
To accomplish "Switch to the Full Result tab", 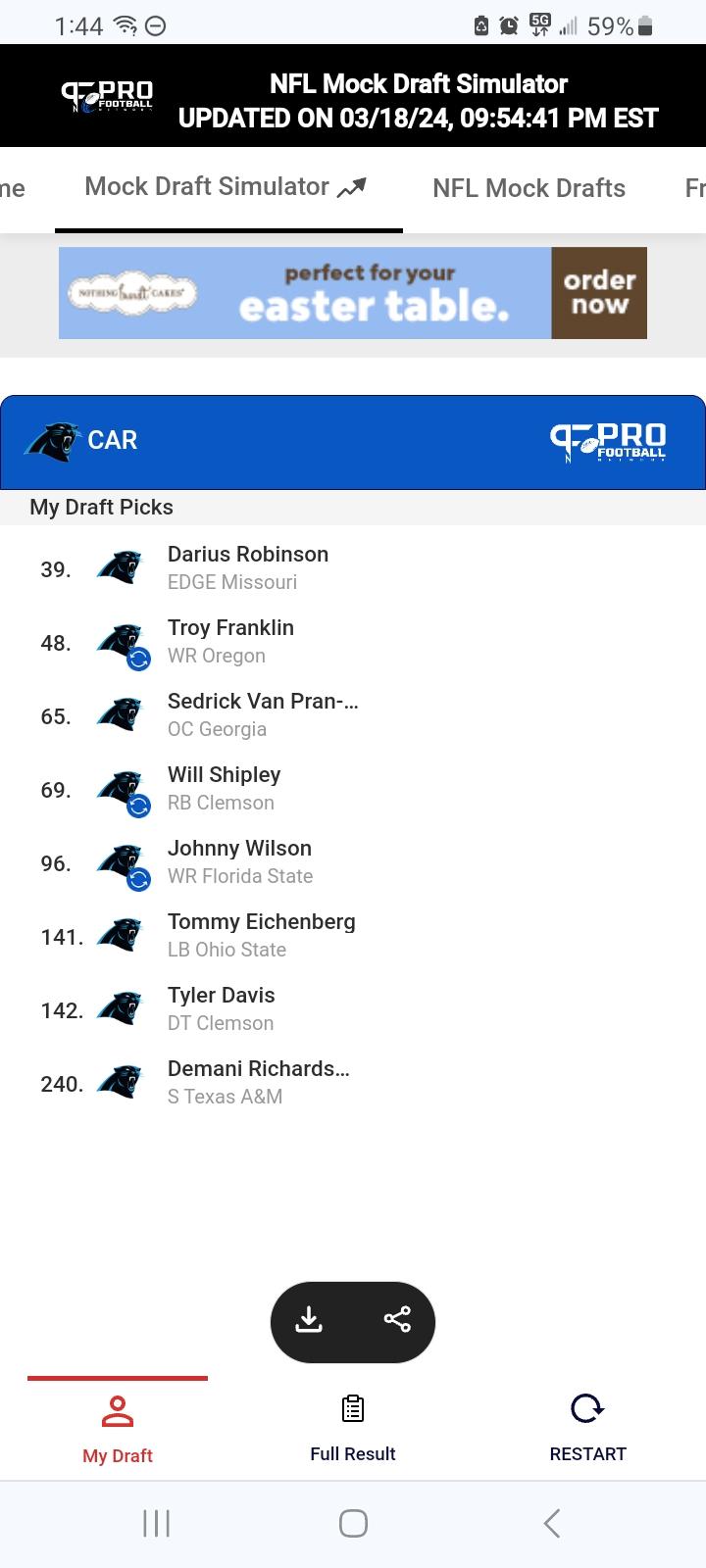I will (353, 1429).
